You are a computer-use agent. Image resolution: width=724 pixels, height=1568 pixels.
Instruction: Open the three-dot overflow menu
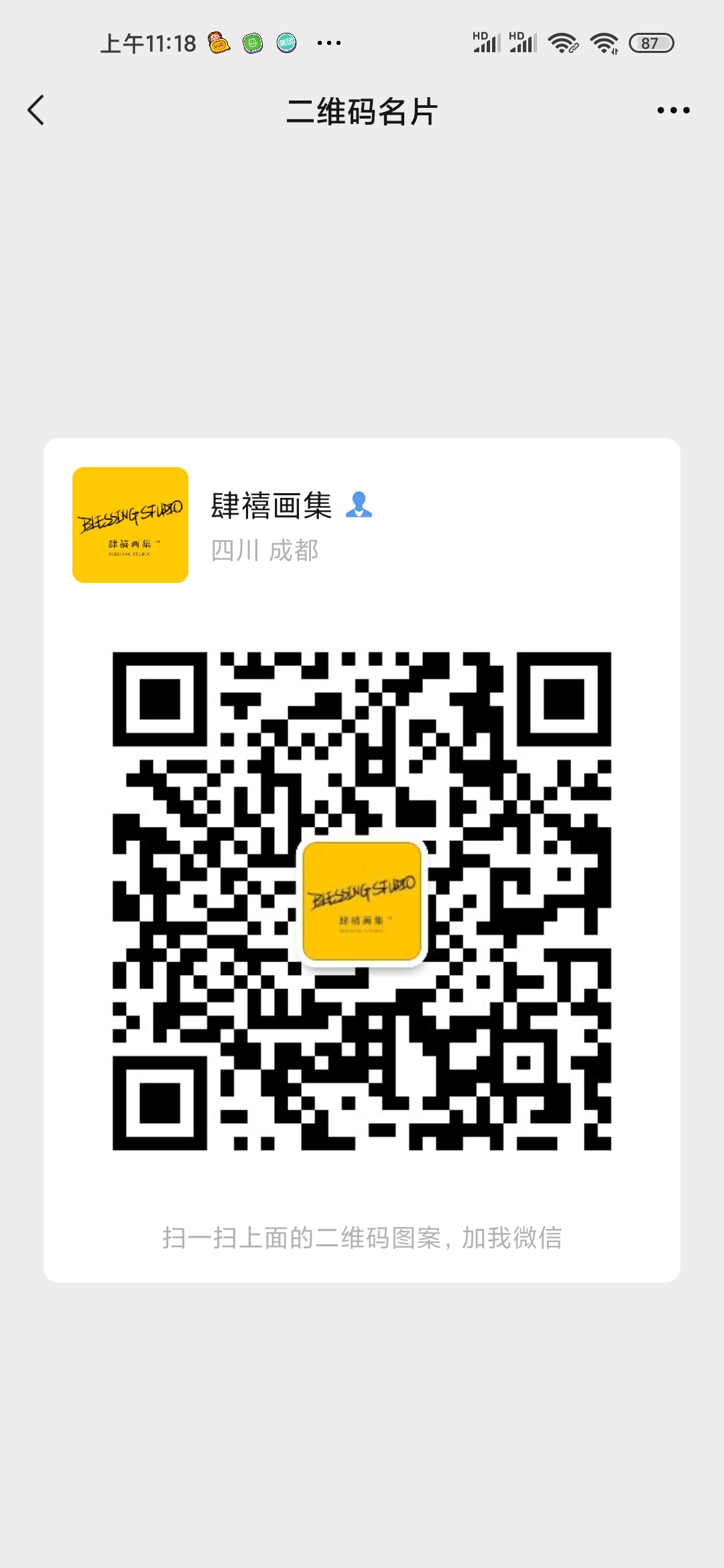(x=673, y=111)
